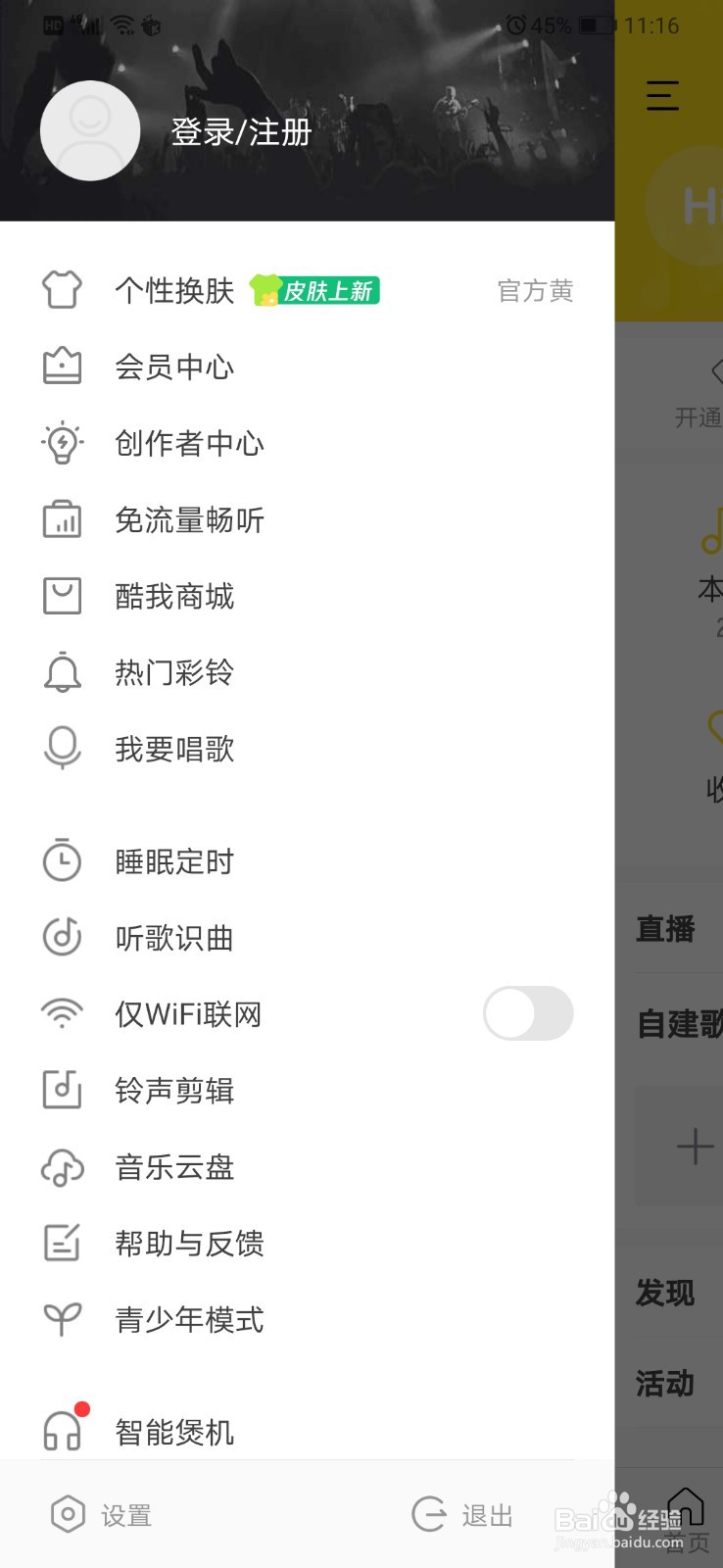Screen dimensions: 723x1568
Task: Toggle the 仅WiFi联网 switch
Action: pos(528,1013)
